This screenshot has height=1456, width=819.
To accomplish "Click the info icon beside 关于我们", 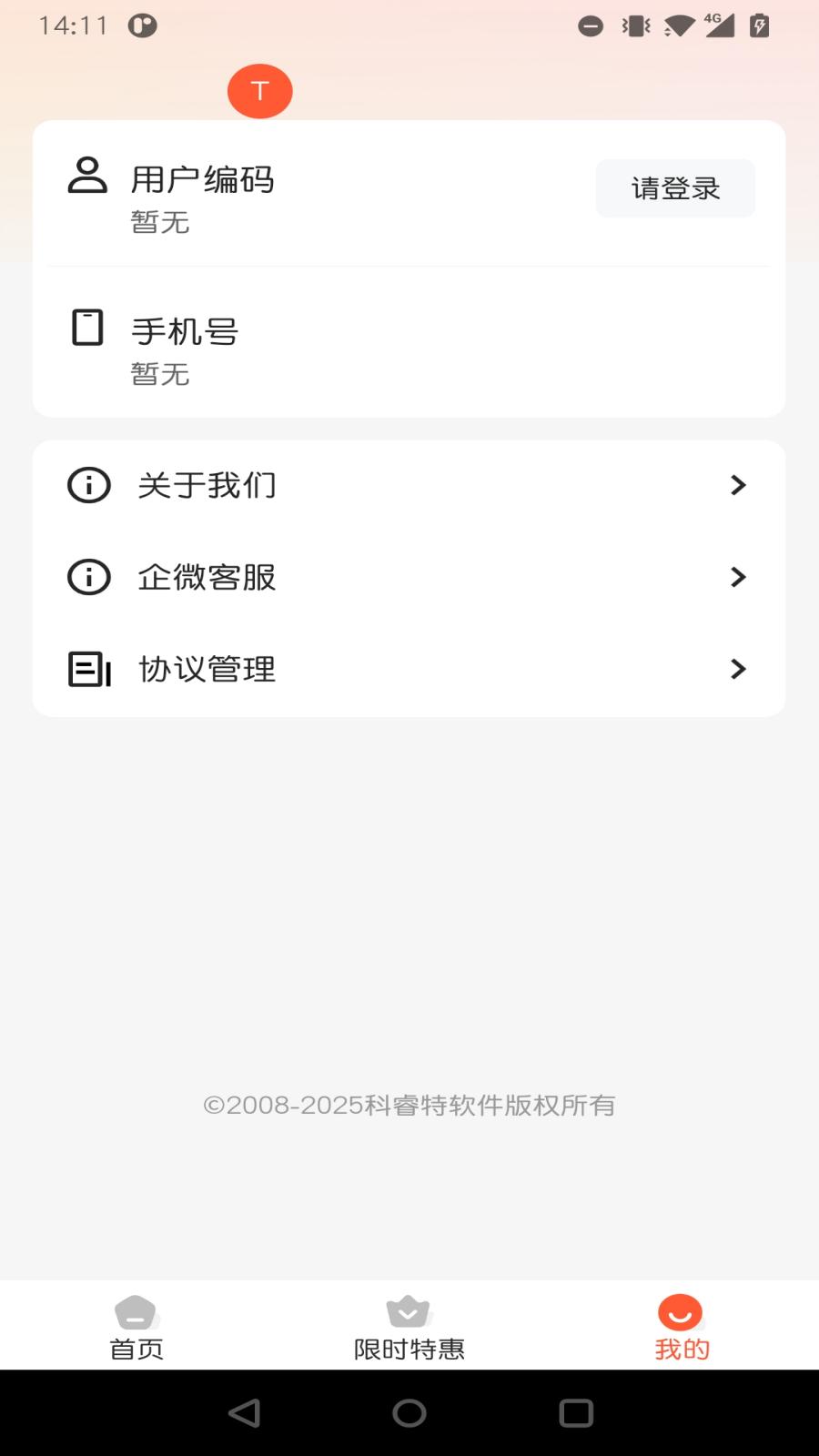I will 87,485.
